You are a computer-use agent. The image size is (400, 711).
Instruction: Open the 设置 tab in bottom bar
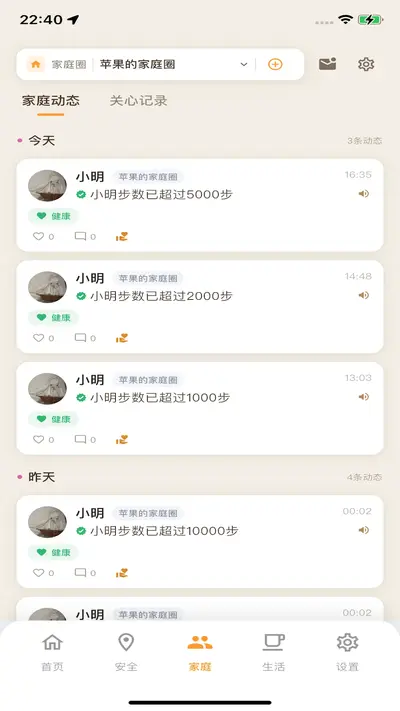[347, 652]
